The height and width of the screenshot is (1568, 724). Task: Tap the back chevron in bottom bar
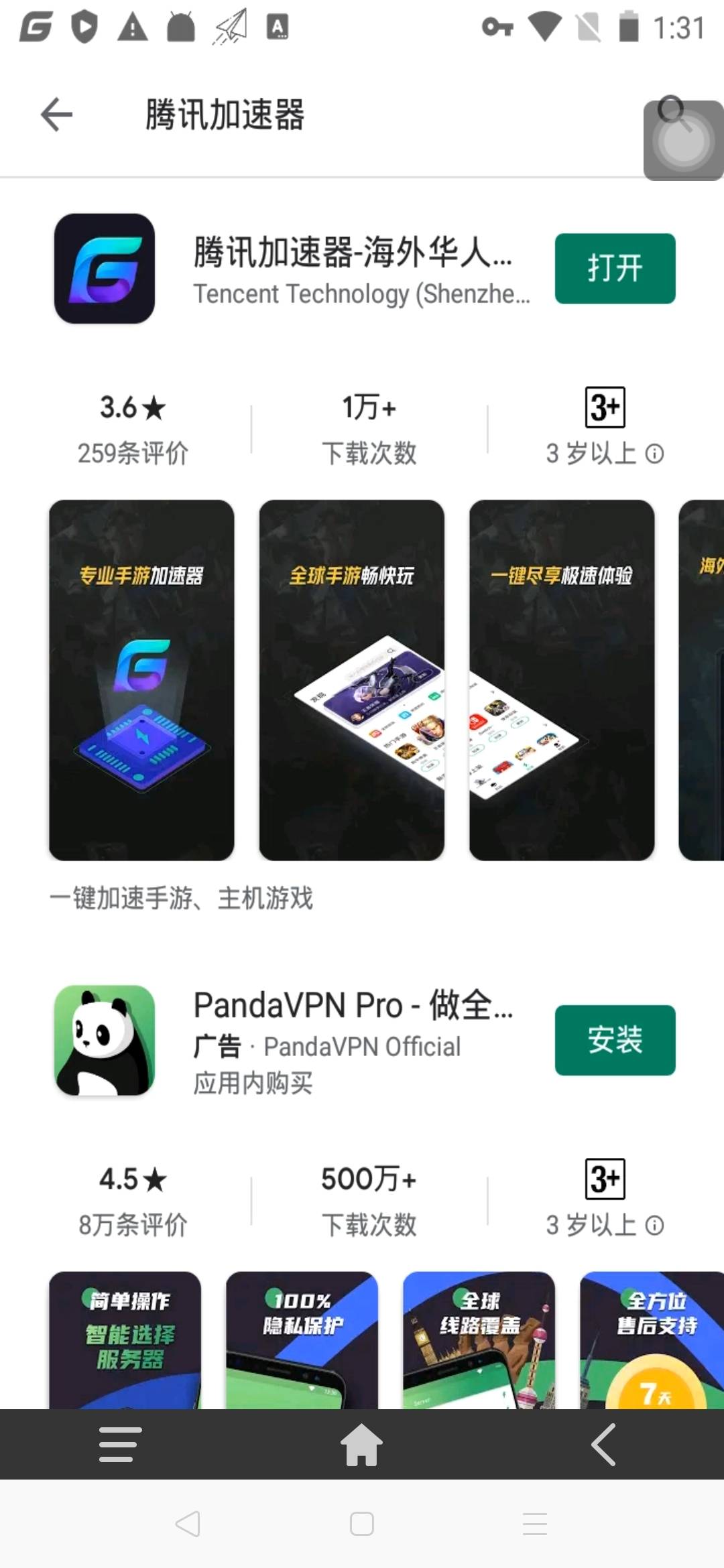point(603,1444)
